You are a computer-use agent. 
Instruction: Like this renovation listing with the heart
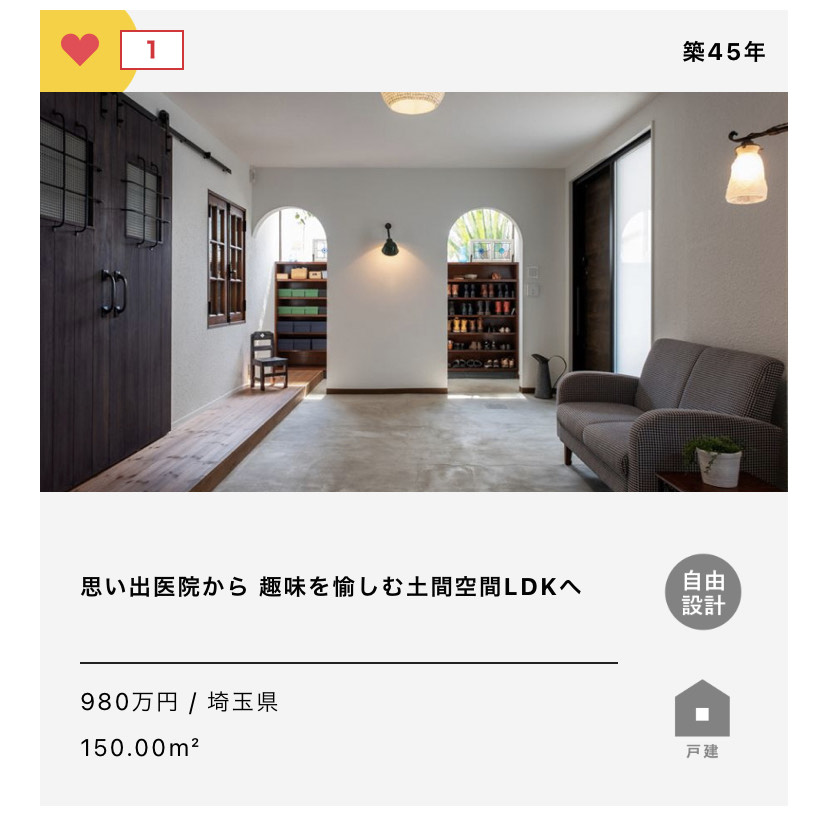(x=80, y=49)
